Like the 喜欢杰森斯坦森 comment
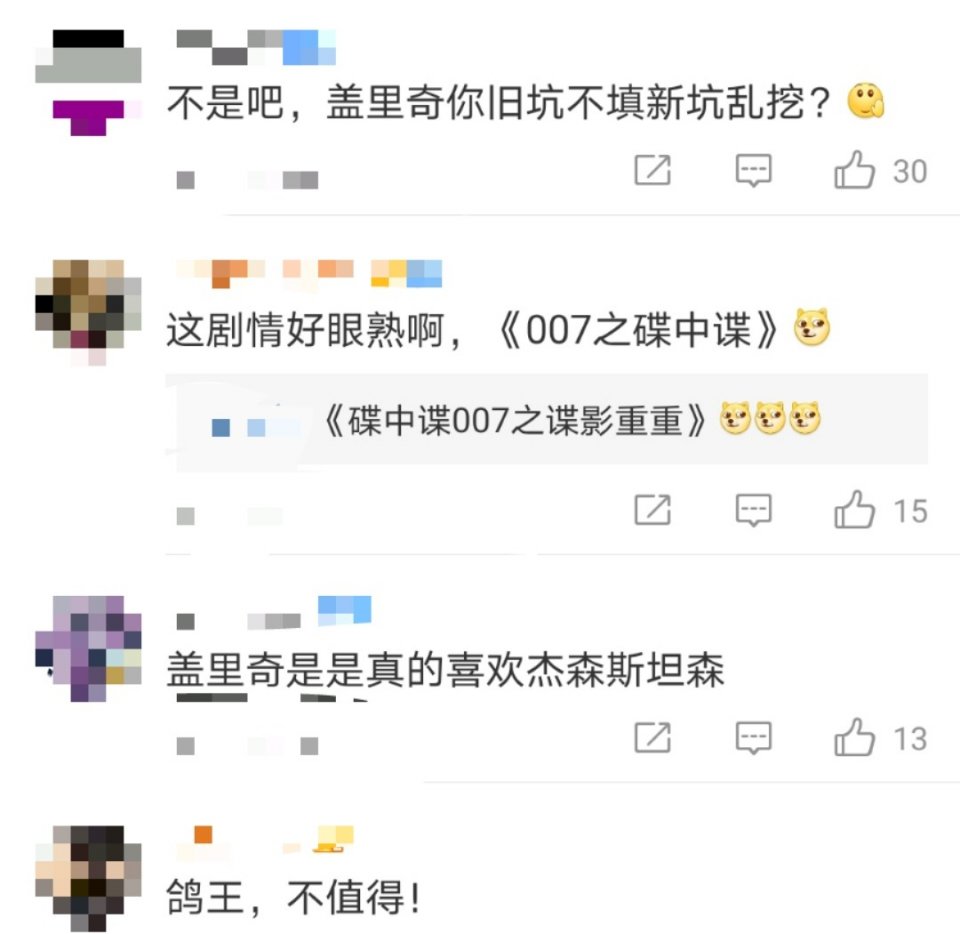 pyautogui.click(x=855, y=739)
